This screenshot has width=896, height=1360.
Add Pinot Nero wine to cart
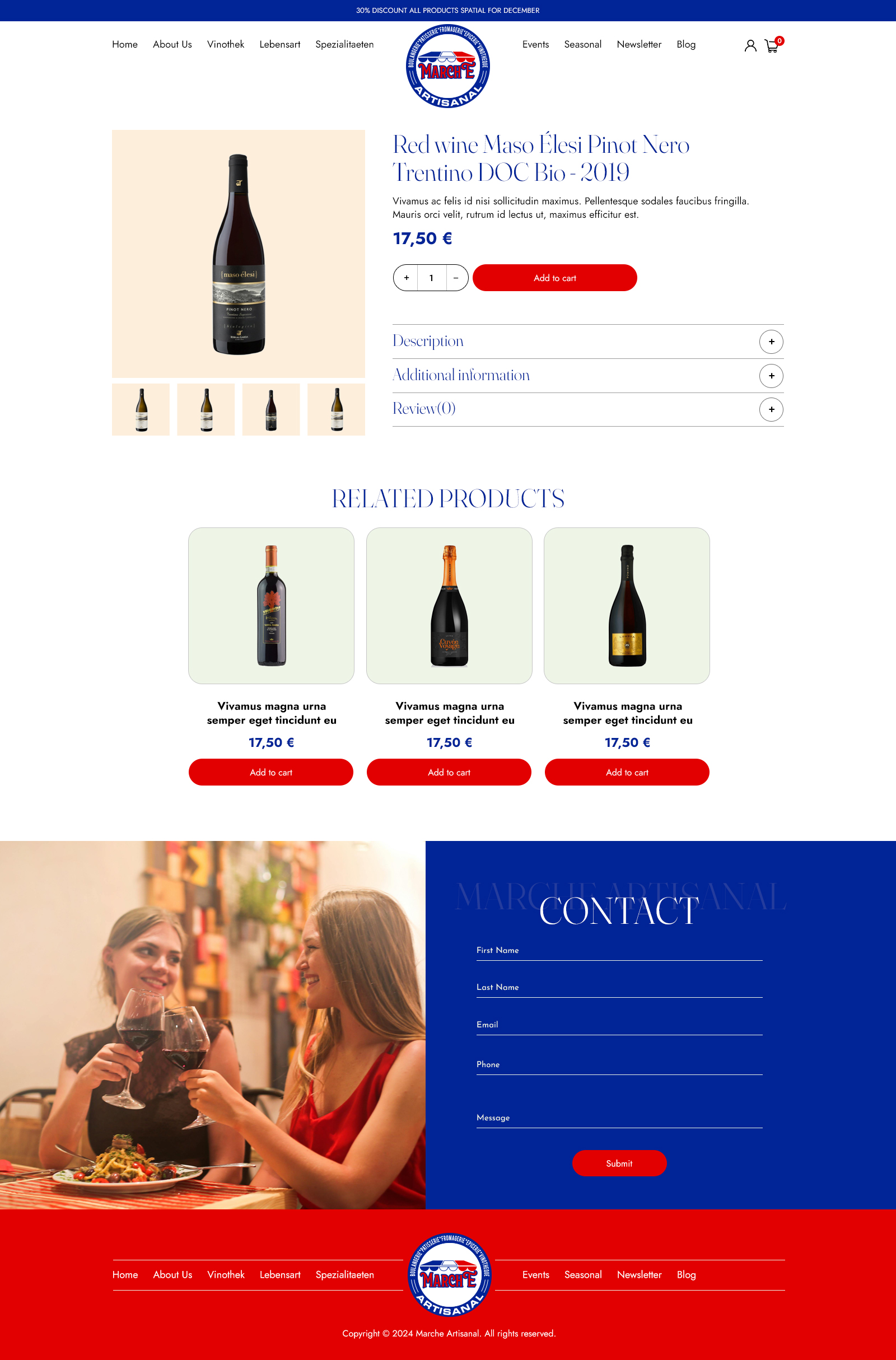pos(554,278)
